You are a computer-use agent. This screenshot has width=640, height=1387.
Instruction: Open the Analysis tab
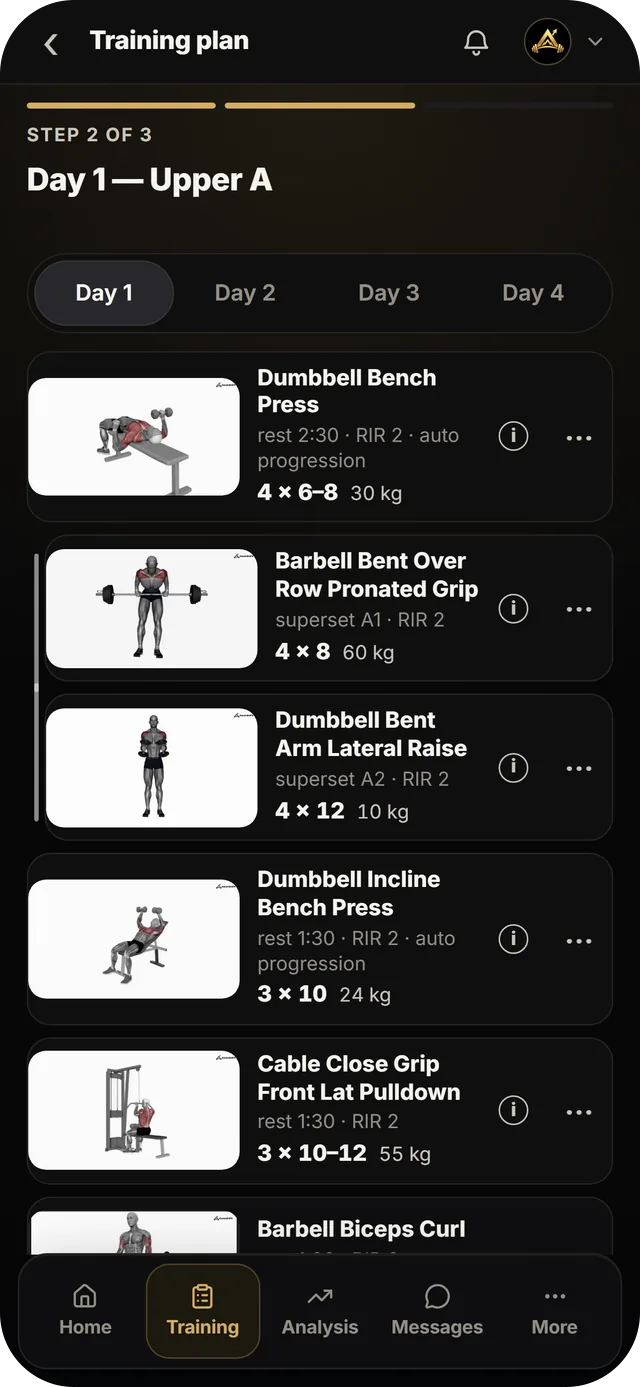tap(320, 1311)
